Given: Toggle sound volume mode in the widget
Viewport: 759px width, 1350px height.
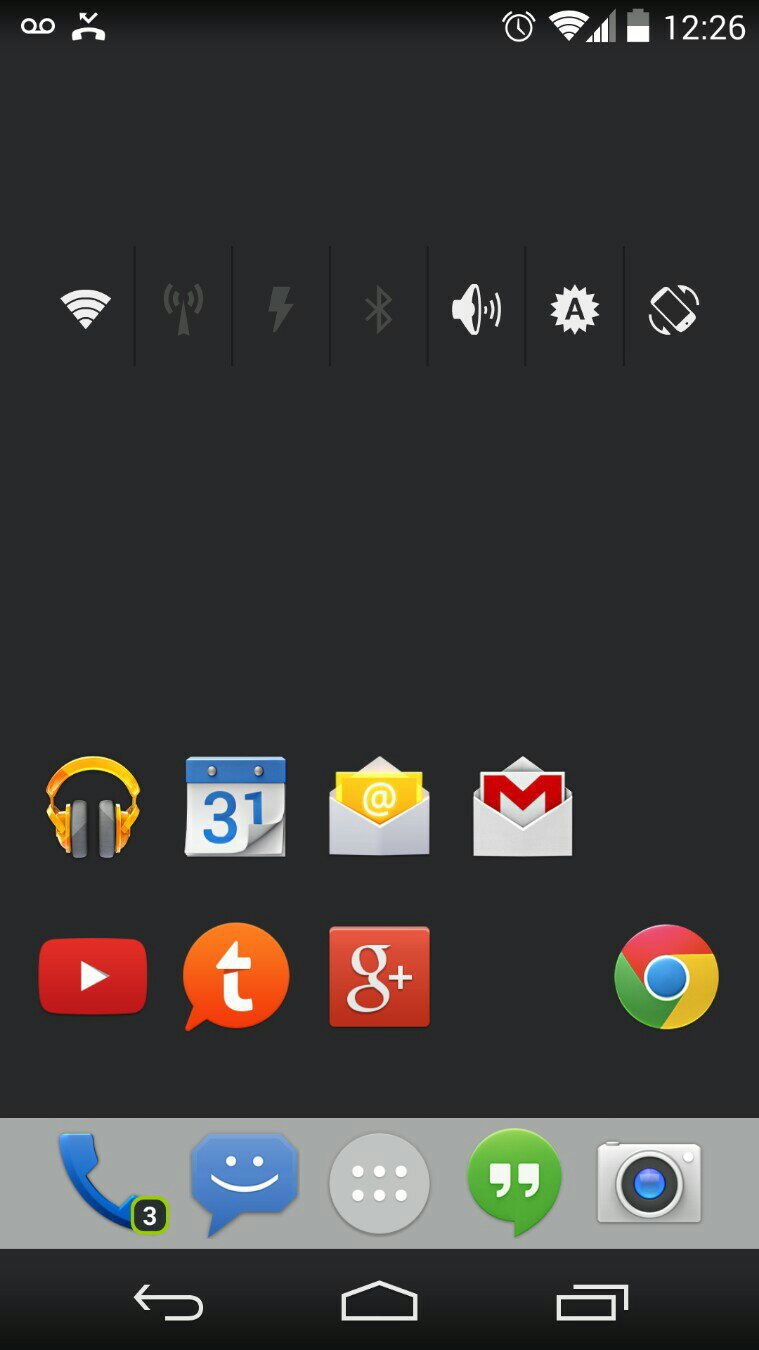Looking at the screenshot, I should 476,308.
